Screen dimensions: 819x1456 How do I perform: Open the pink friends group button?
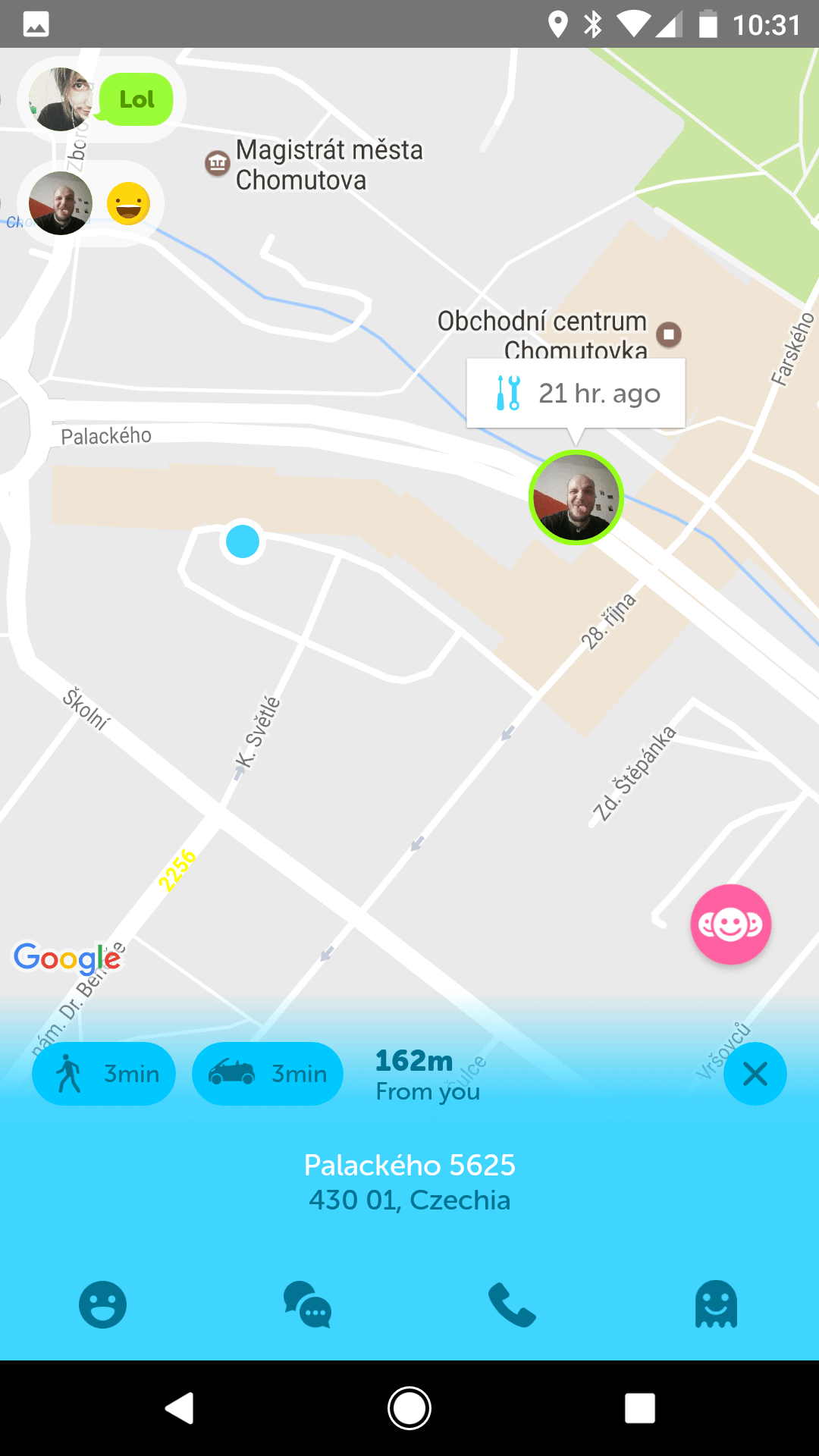coord(730,924)
